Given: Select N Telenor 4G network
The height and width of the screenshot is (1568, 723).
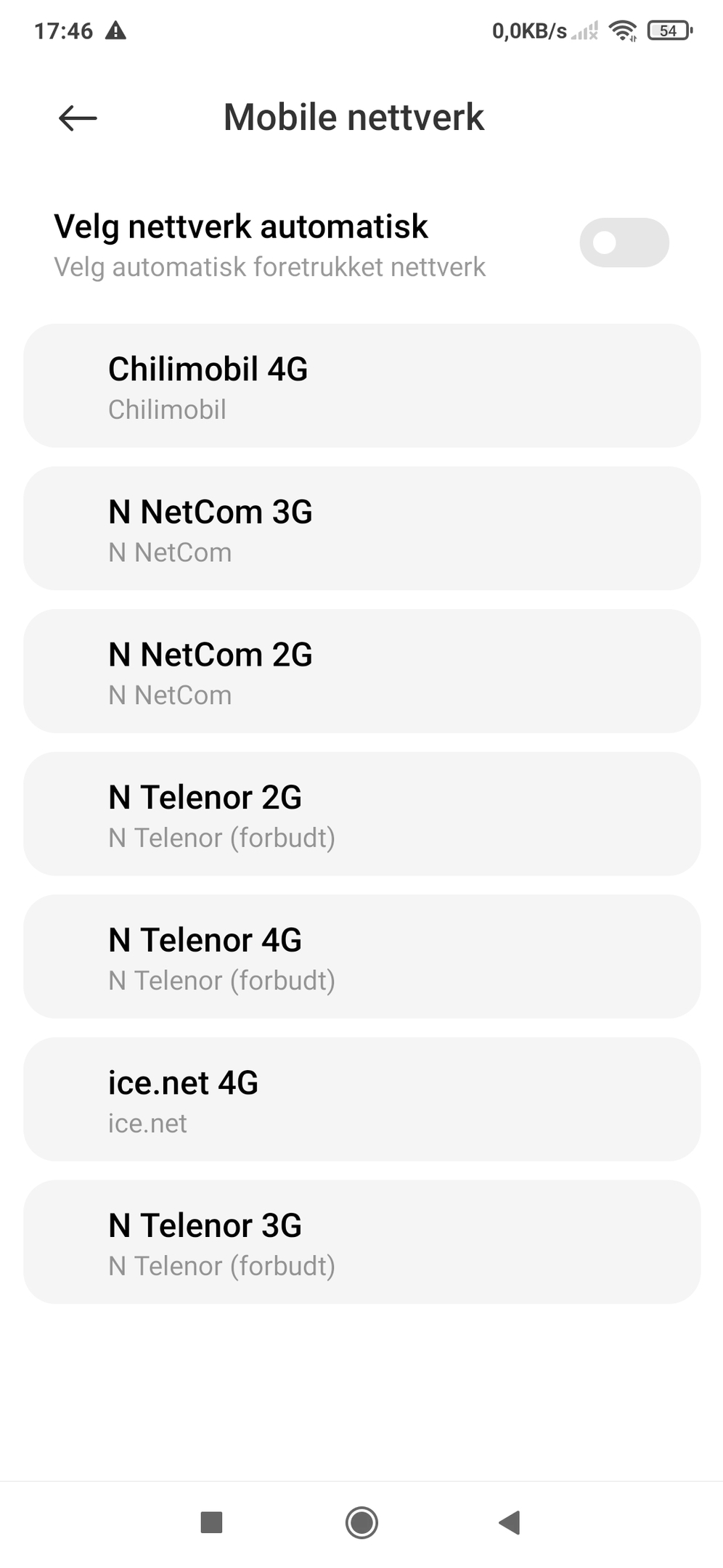Looking at the screenshot, I should pyautogui.click(x=361, y=956).
